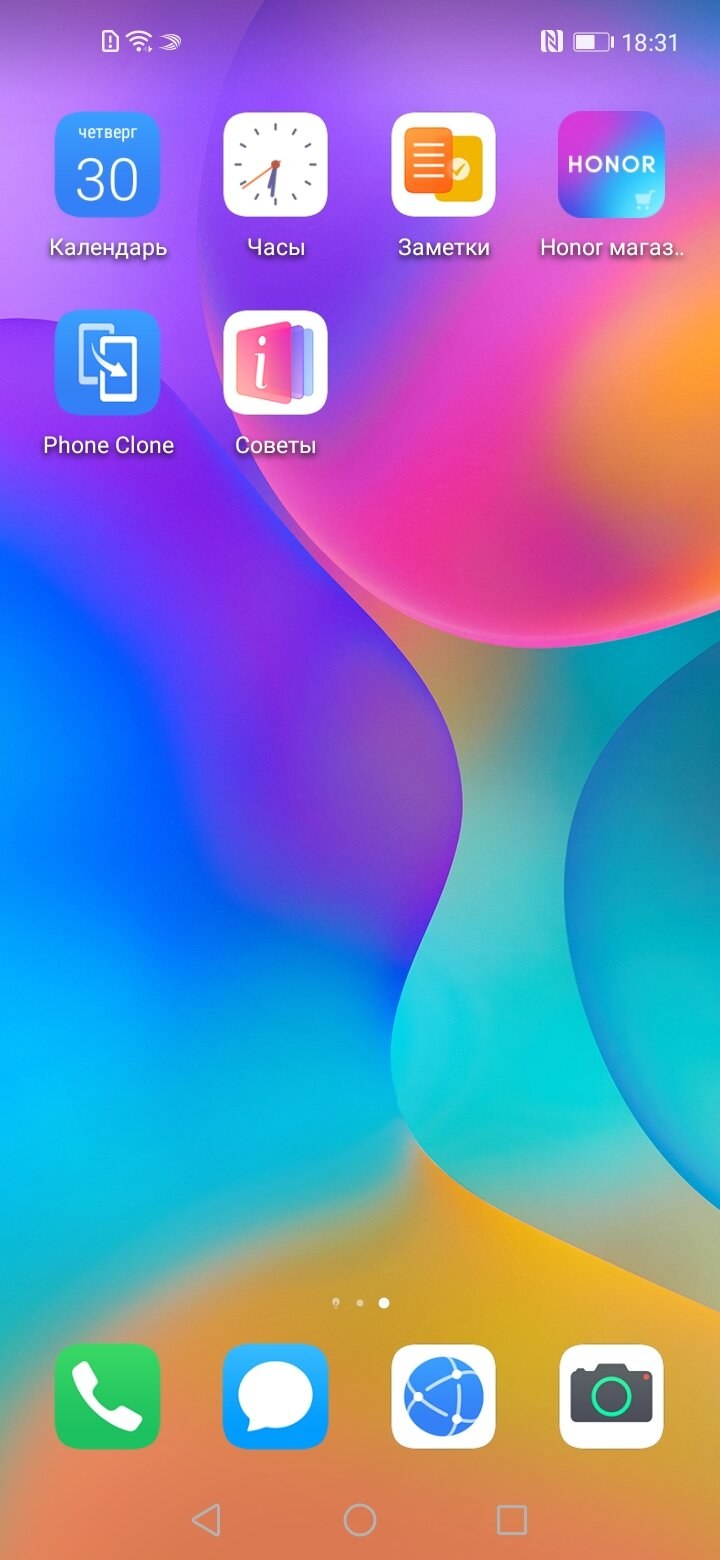720x1560 pixels.
Task: Open the Календарь app
Action: [107, 165]
